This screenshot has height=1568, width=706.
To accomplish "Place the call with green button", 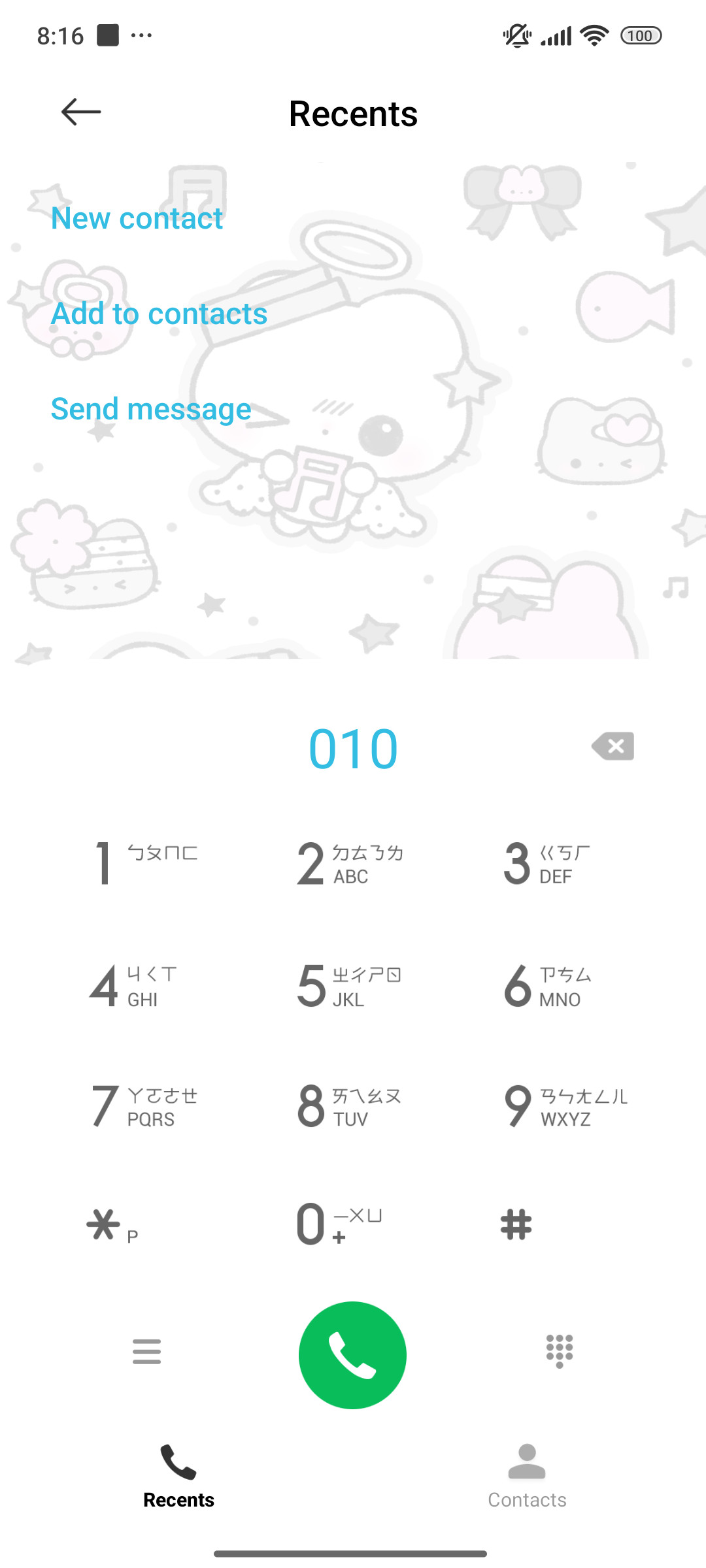I will point(352,1355).
